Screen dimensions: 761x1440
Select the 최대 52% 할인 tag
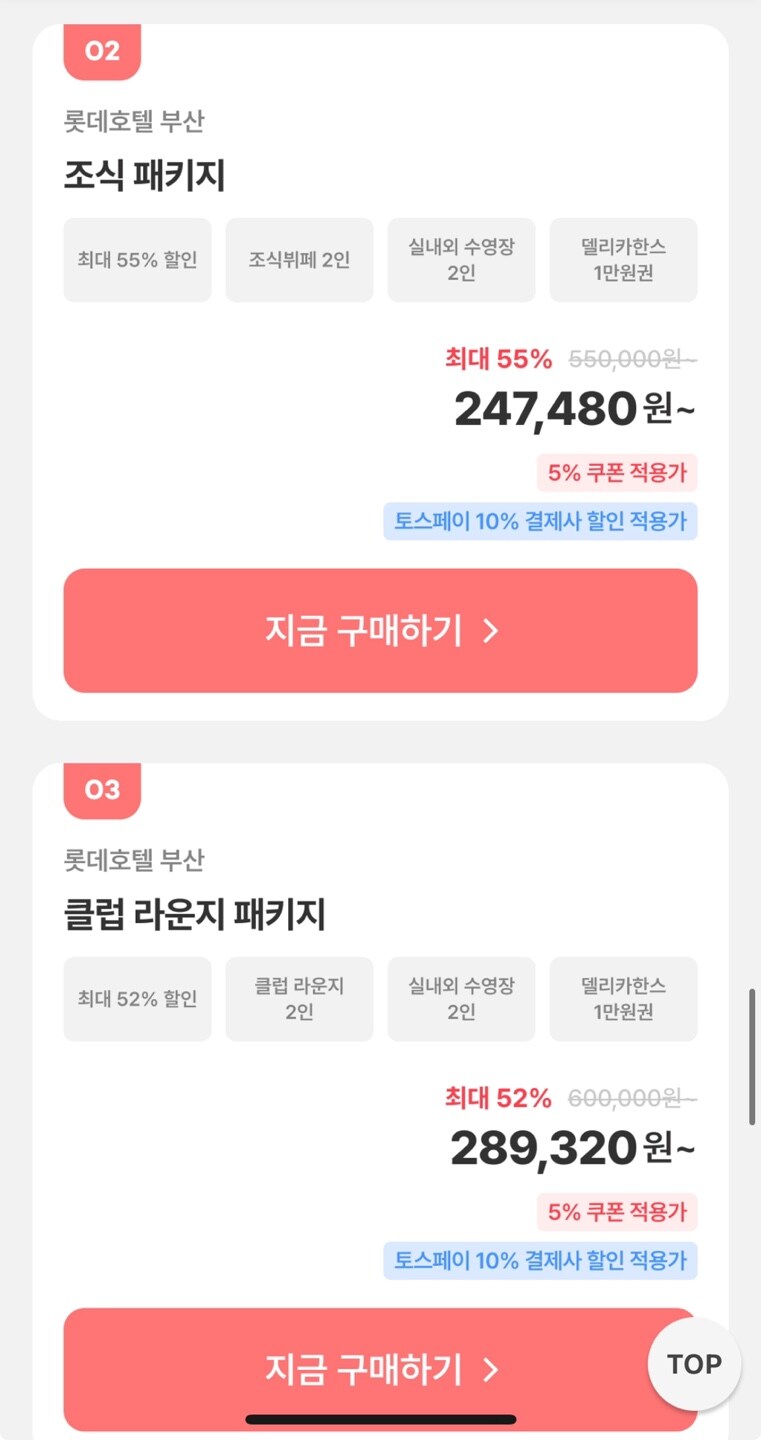(x=137, y=999)
